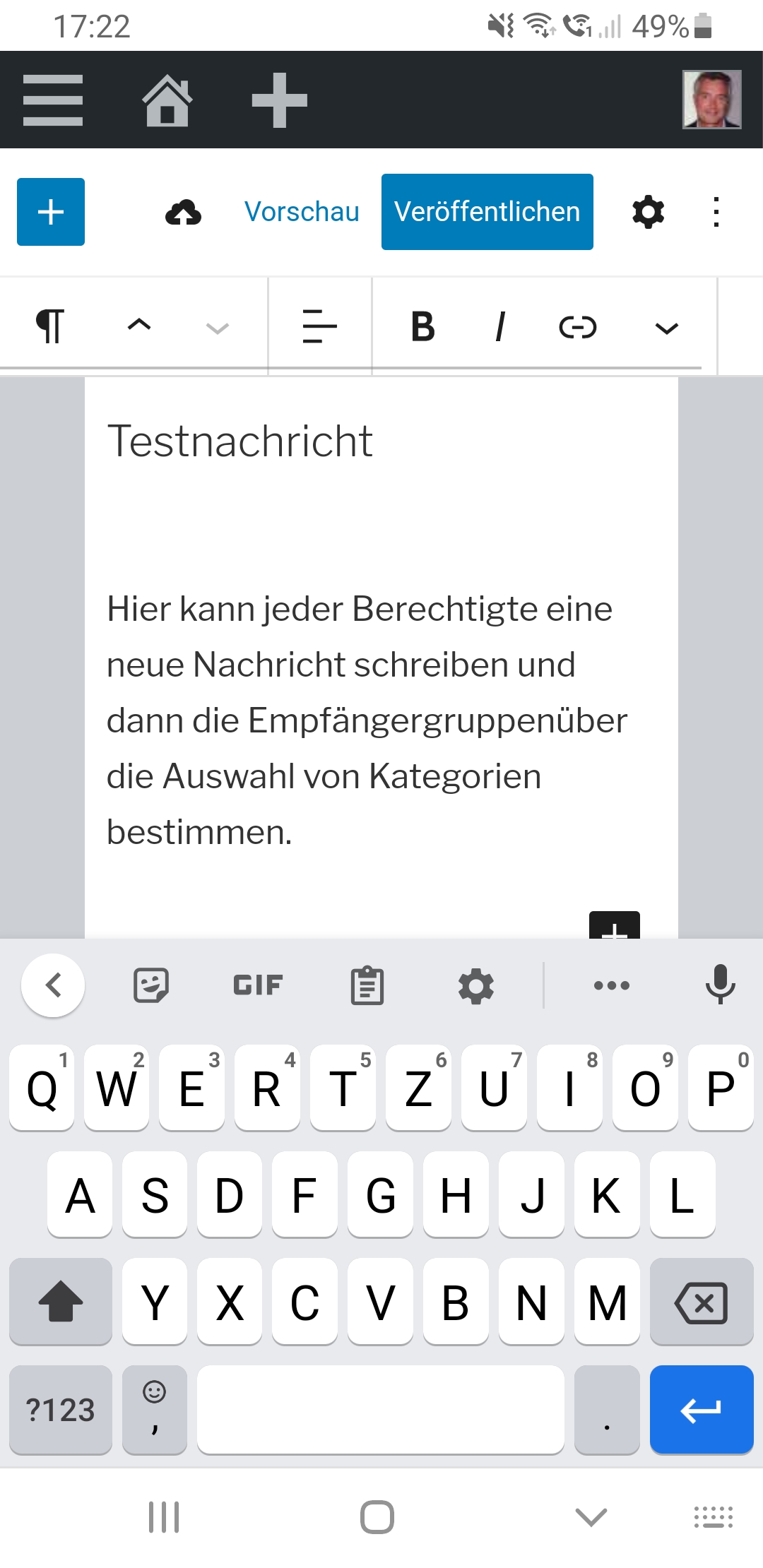Apply bold formatting
Viewport: 763px width, 1568px height.
coord(422,326)
